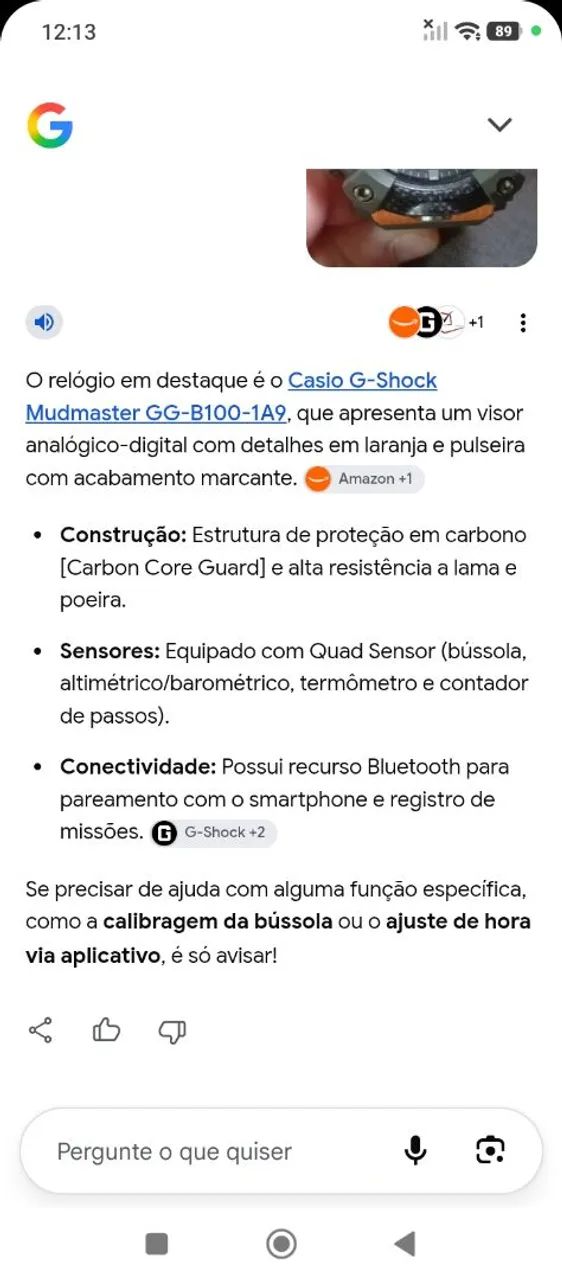Open the Amazon +1 source chip
This screenshot has height=1280, width=562.
click(x=364, y=479)
